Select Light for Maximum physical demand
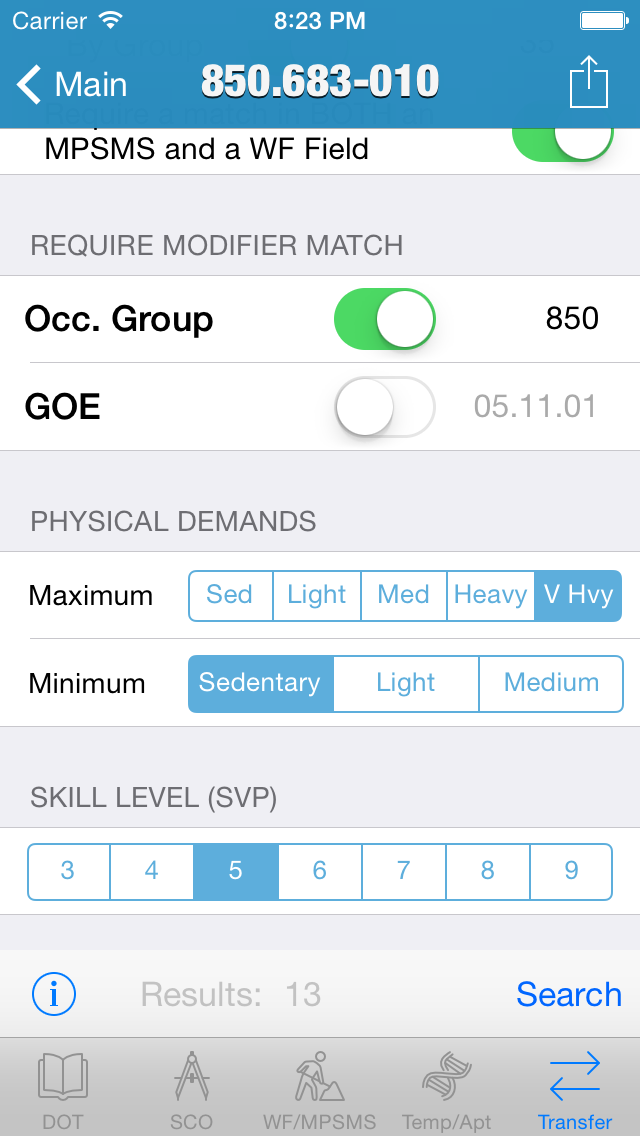The image size is (640, 1136). (x=316, y=595)
